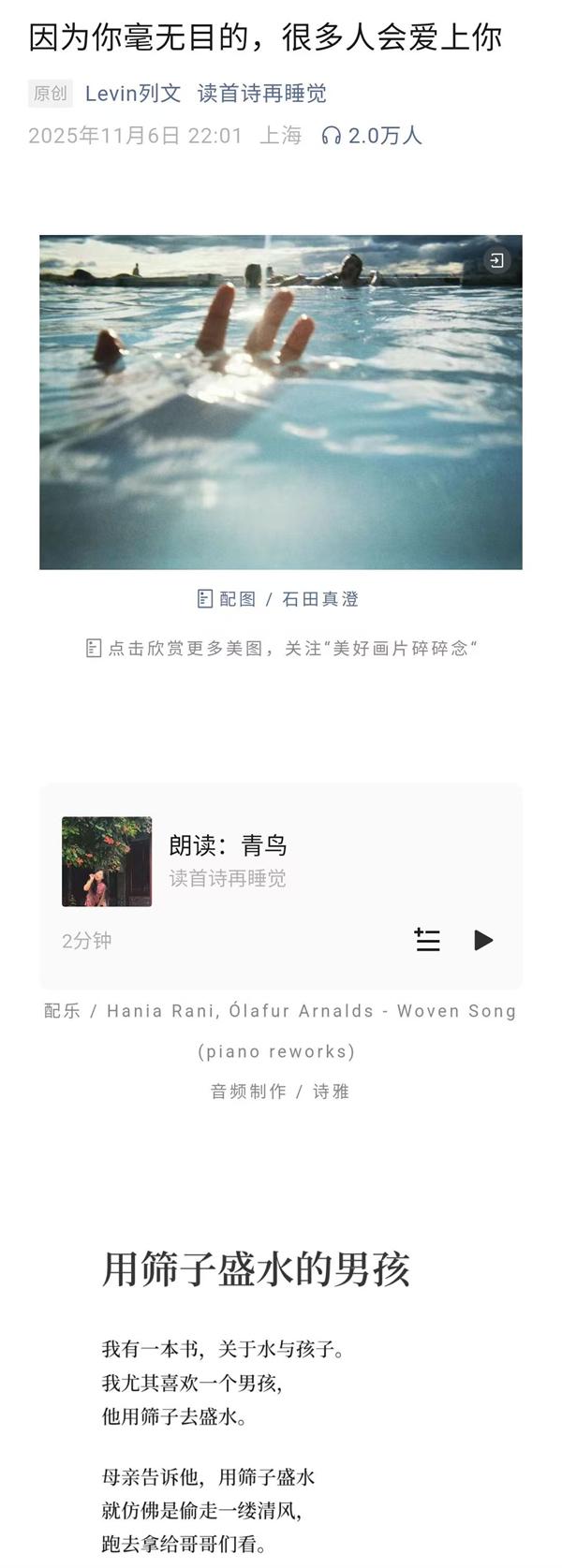Viewport: 562px width, 1568px height.
Task: Open author Levin列文's profile
Action: 132,94
